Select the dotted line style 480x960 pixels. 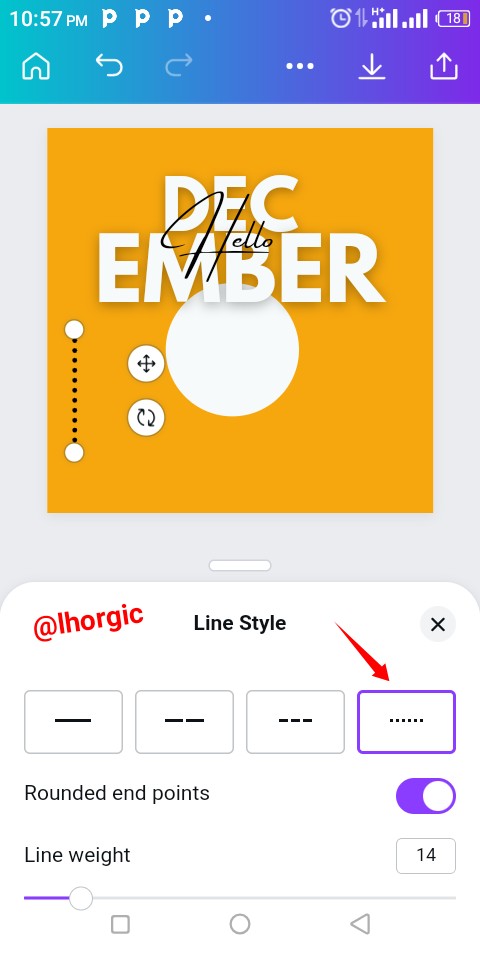pos(407,722)
